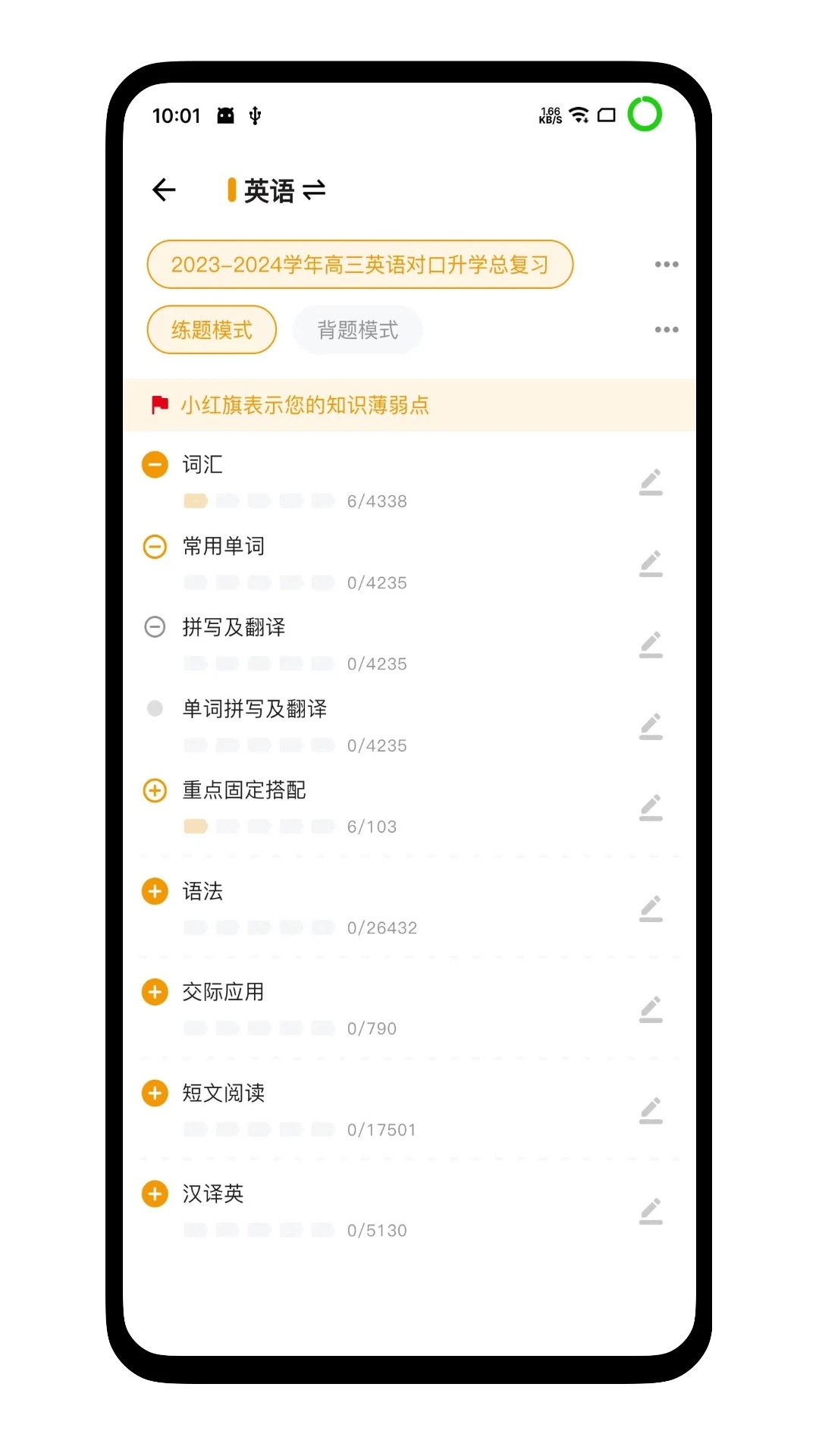Collapse the 常用单词 subsection
The height and width of the screenshot is (1456, 819).
(155, 546)
